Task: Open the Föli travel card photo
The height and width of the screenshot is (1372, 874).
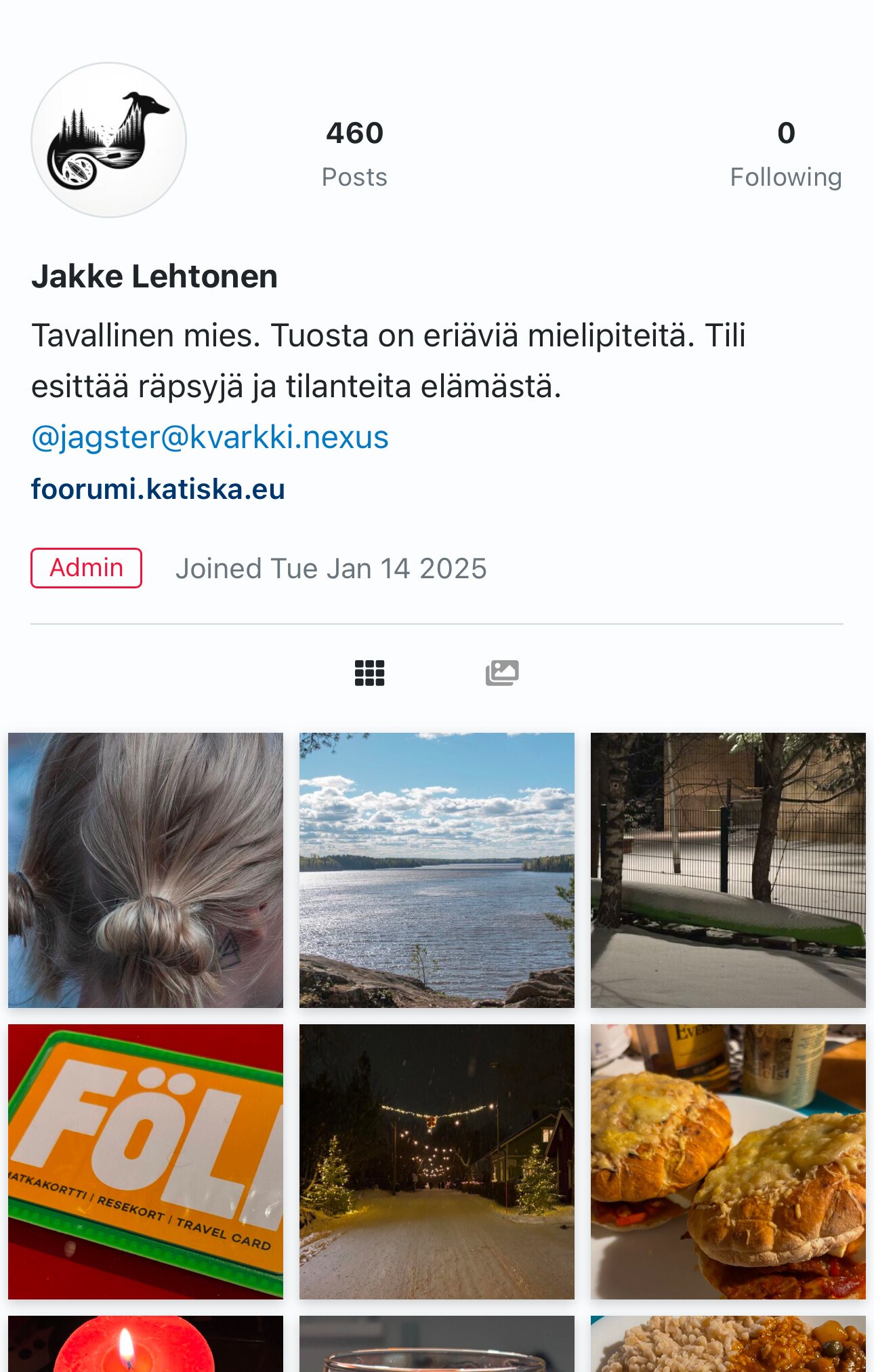Action: pyautogui.click(x=146, y=1161)
